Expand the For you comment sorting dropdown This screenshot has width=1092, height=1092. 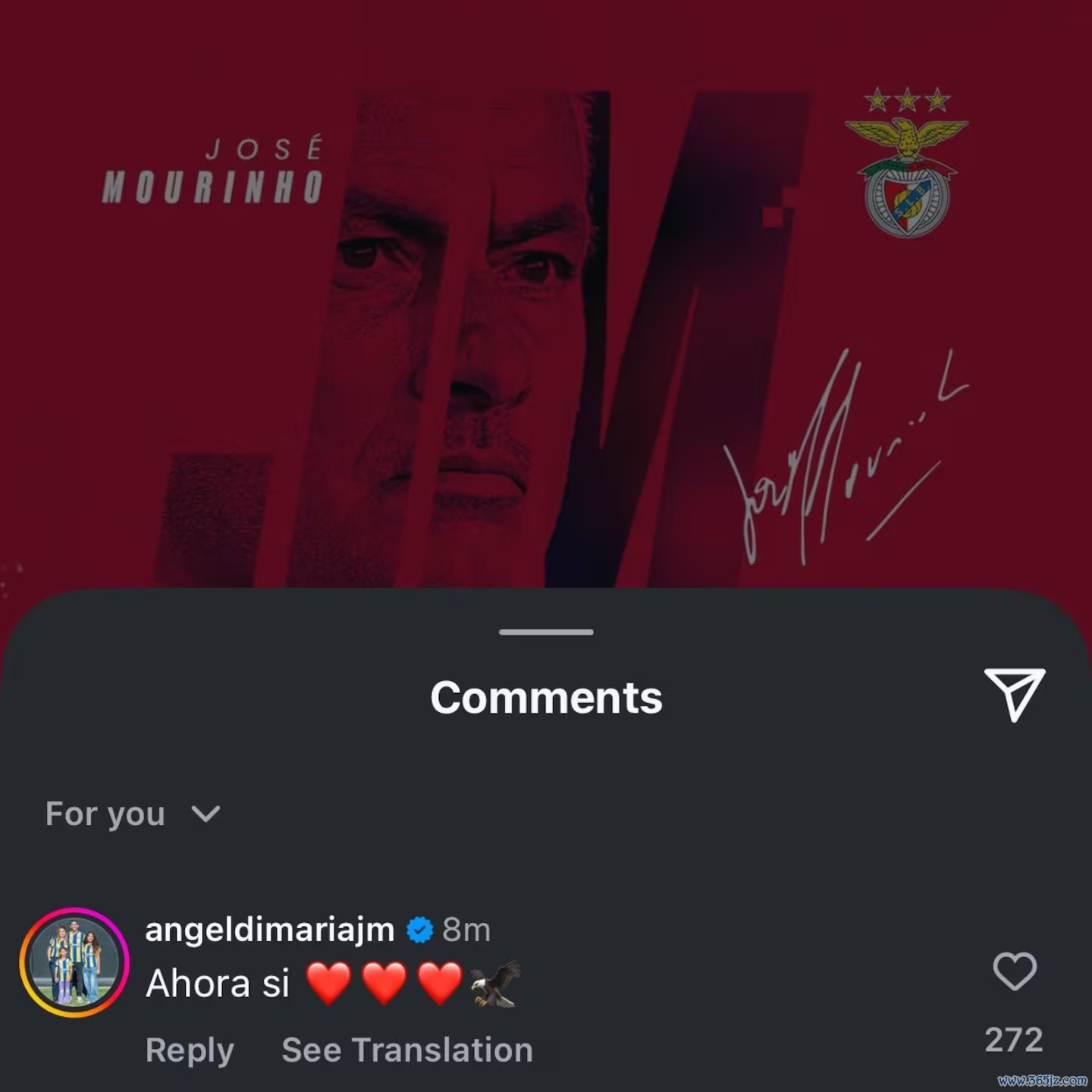133,814
